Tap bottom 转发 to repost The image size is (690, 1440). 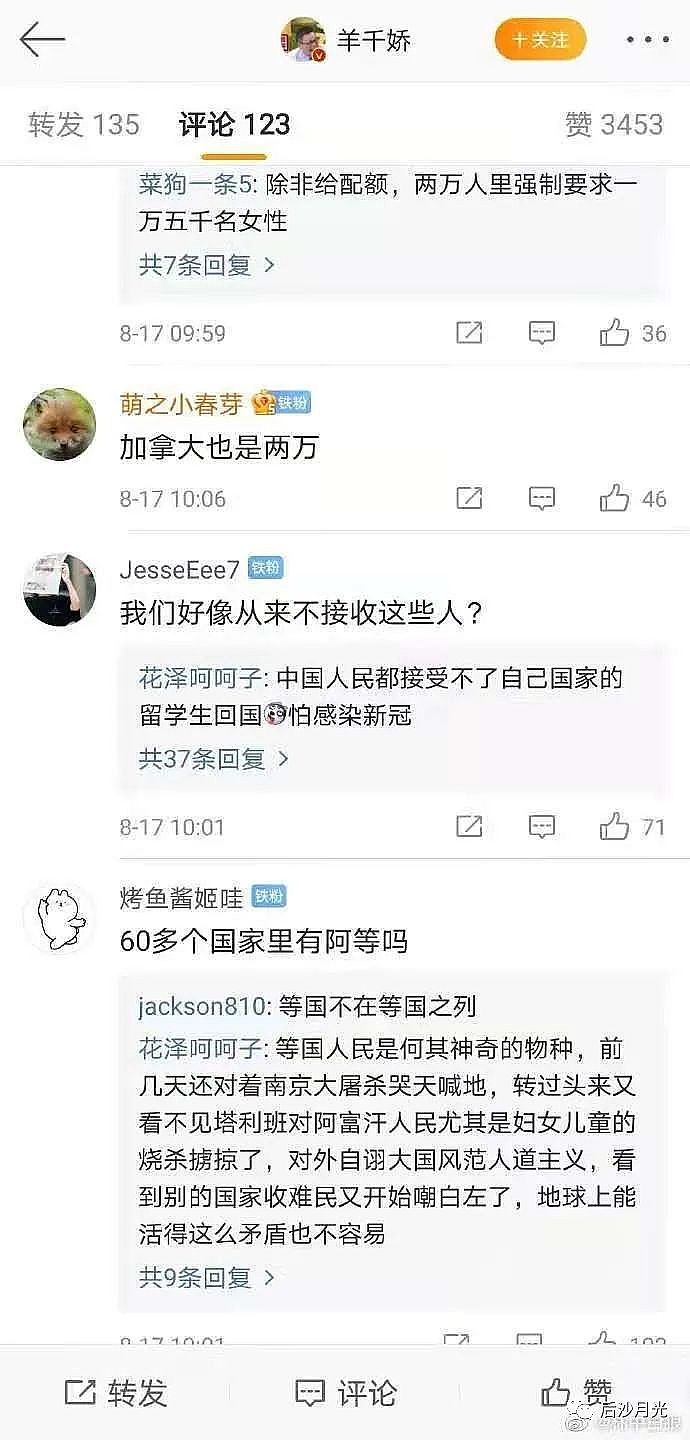115,1392
